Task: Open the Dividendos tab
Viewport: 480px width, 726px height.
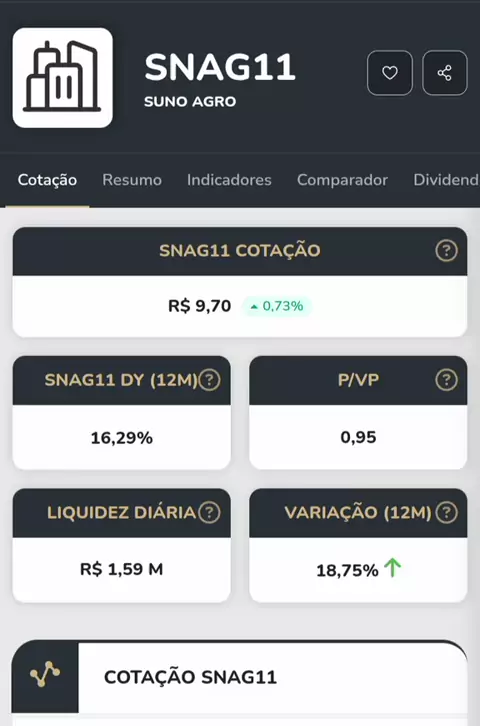Action: click(446, 180)
